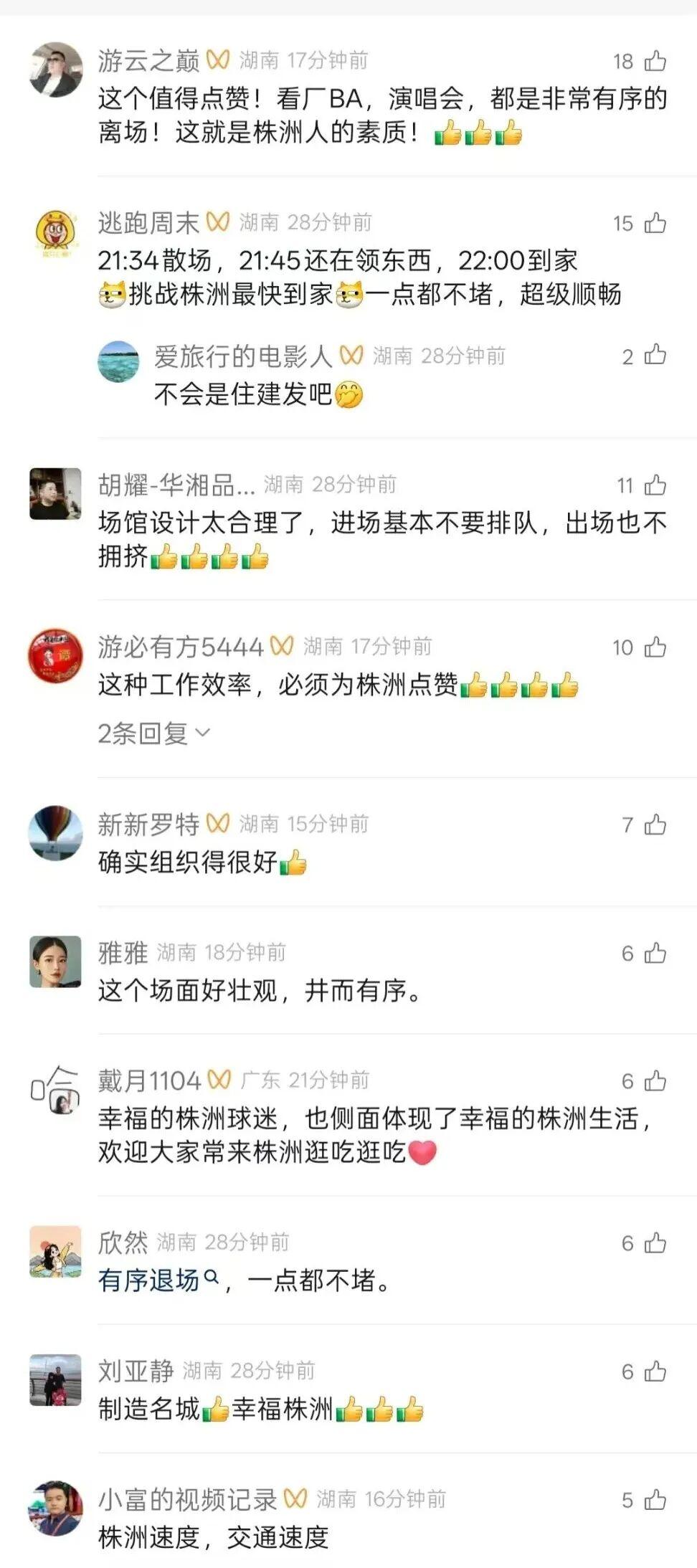Like 刘亚静's 制造名城 comment
The height and width of the screenshot is (1568, 697).
655,1372
